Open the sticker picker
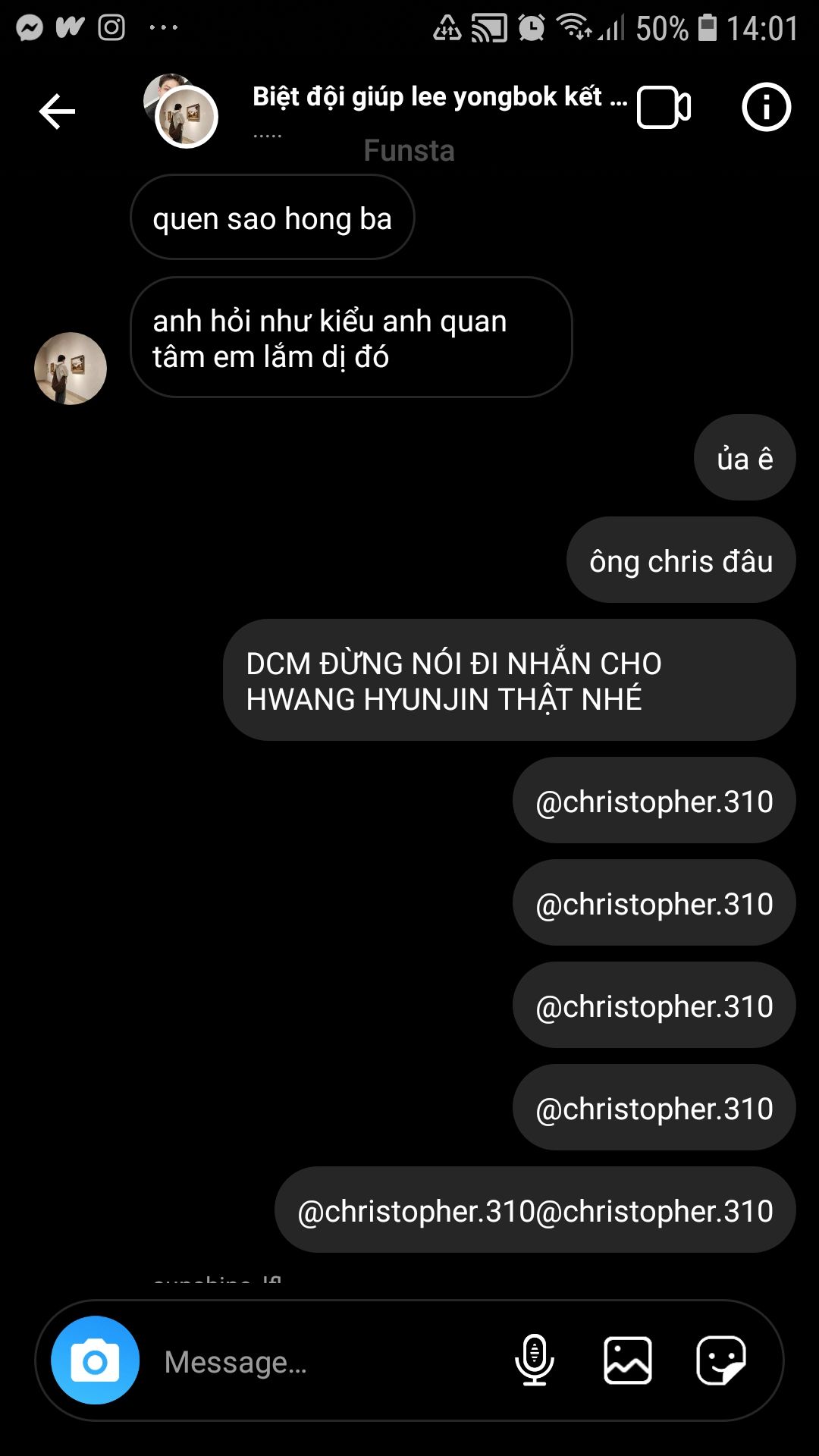 pos(720,1360)
